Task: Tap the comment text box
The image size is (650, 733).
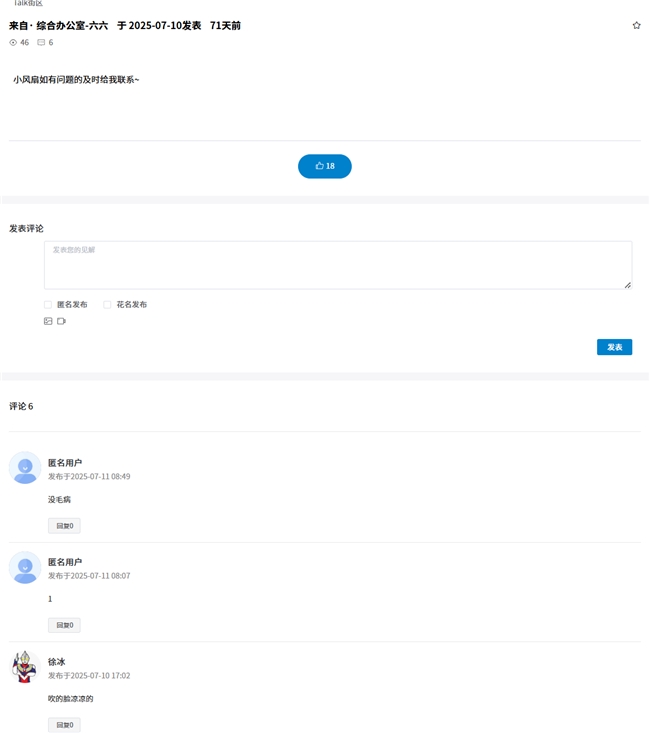Action: coord(337,265)
